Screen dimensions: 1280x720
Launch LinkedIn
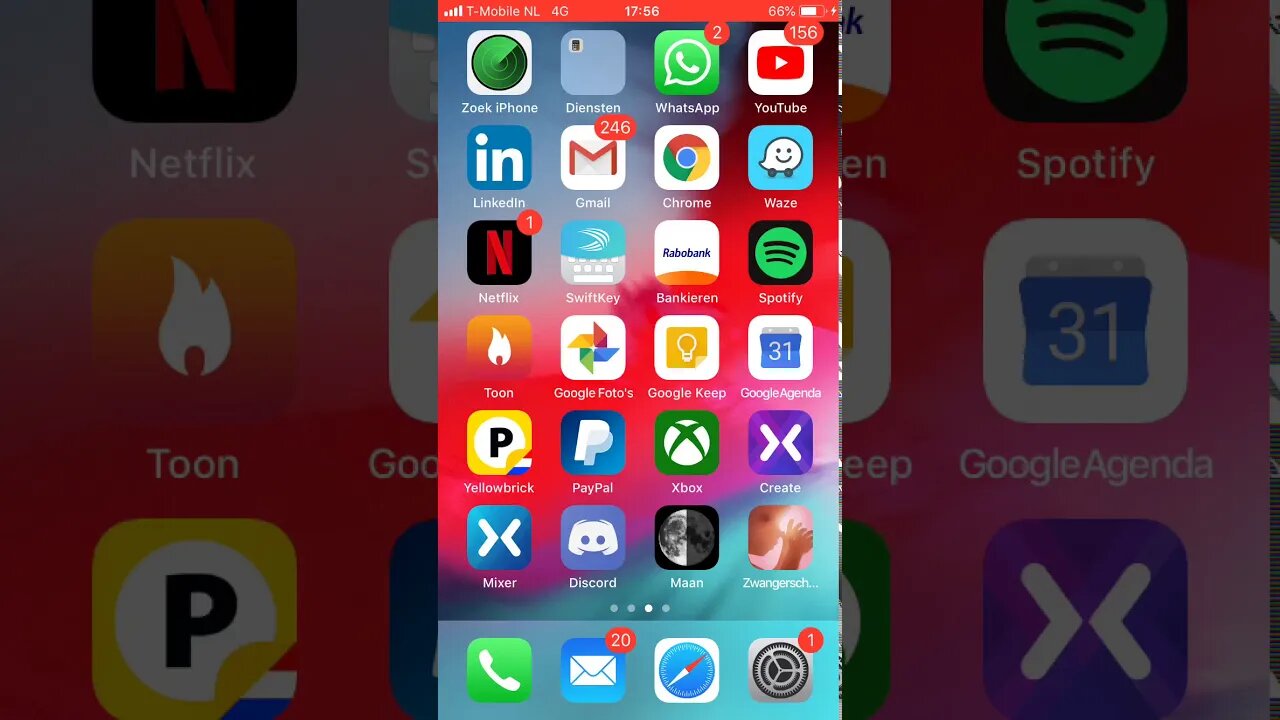tap(499, 158)
